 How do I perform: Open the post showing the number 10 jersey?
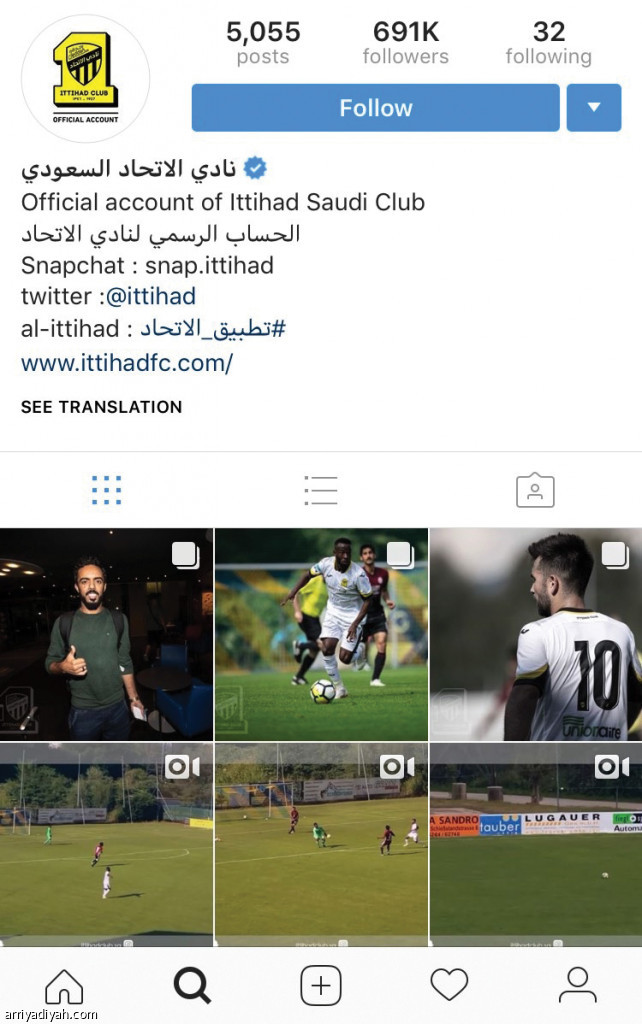536,634
